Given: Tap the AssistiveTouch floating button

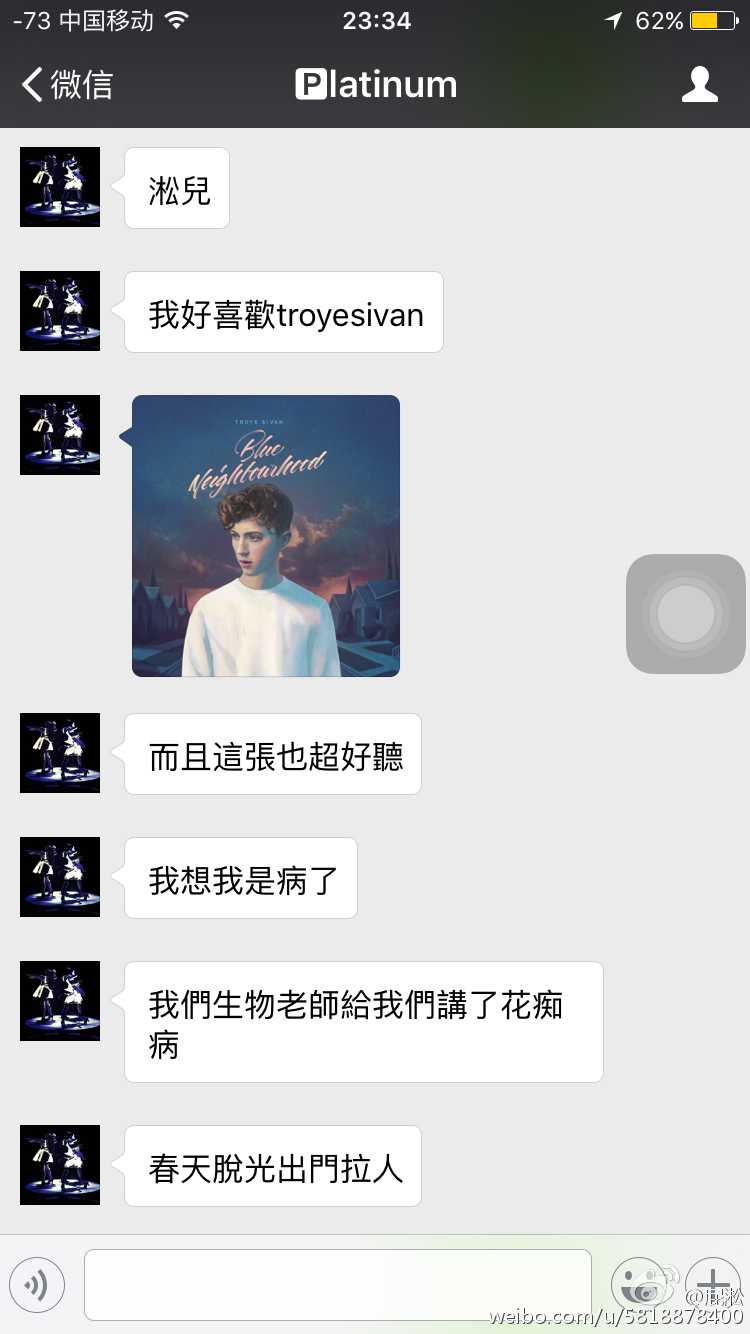Looking at the screenshot, I should coord(686,613).
